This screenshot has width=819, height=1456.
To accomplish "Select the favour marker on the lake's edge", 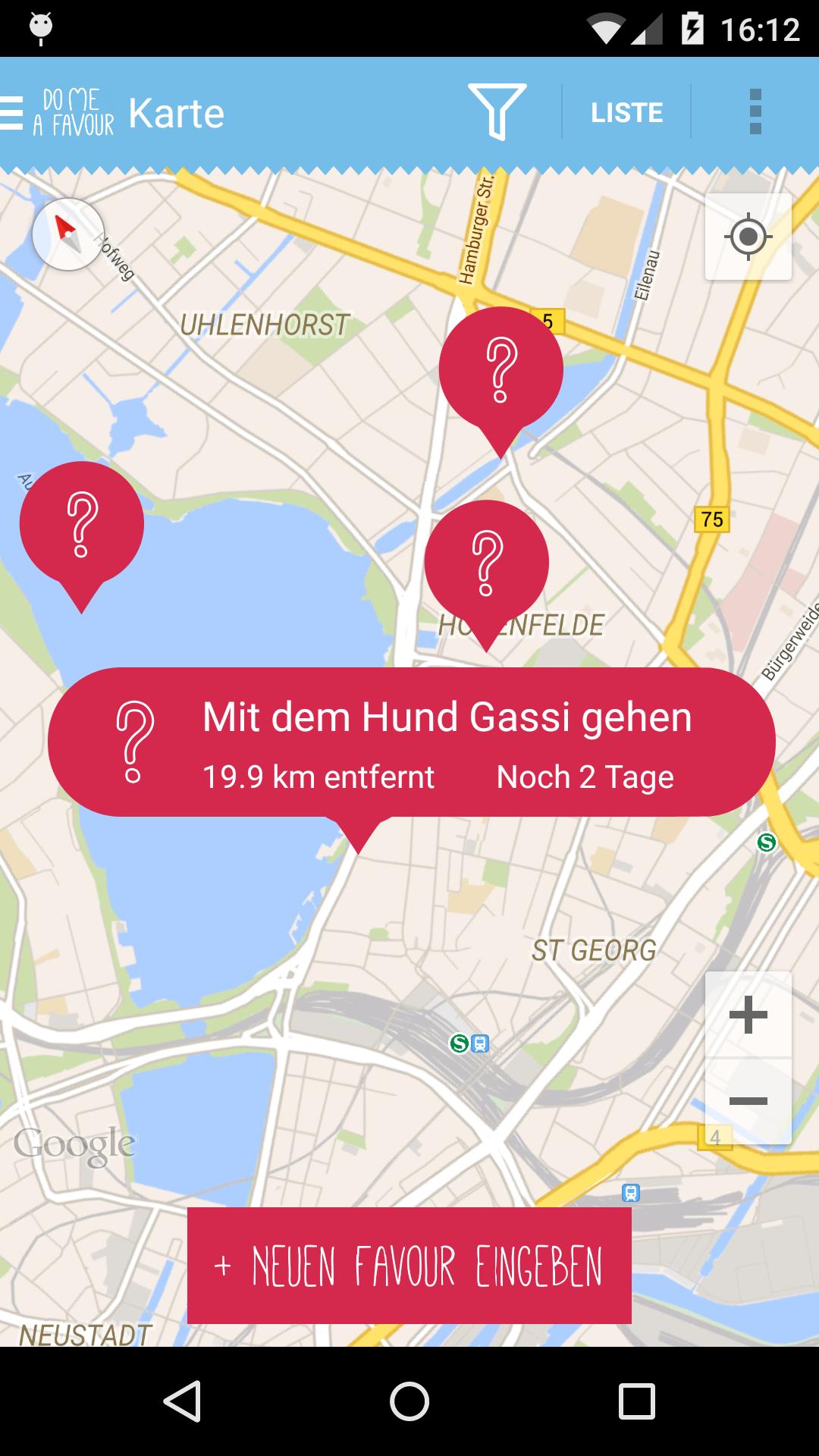I will point(81,524).
